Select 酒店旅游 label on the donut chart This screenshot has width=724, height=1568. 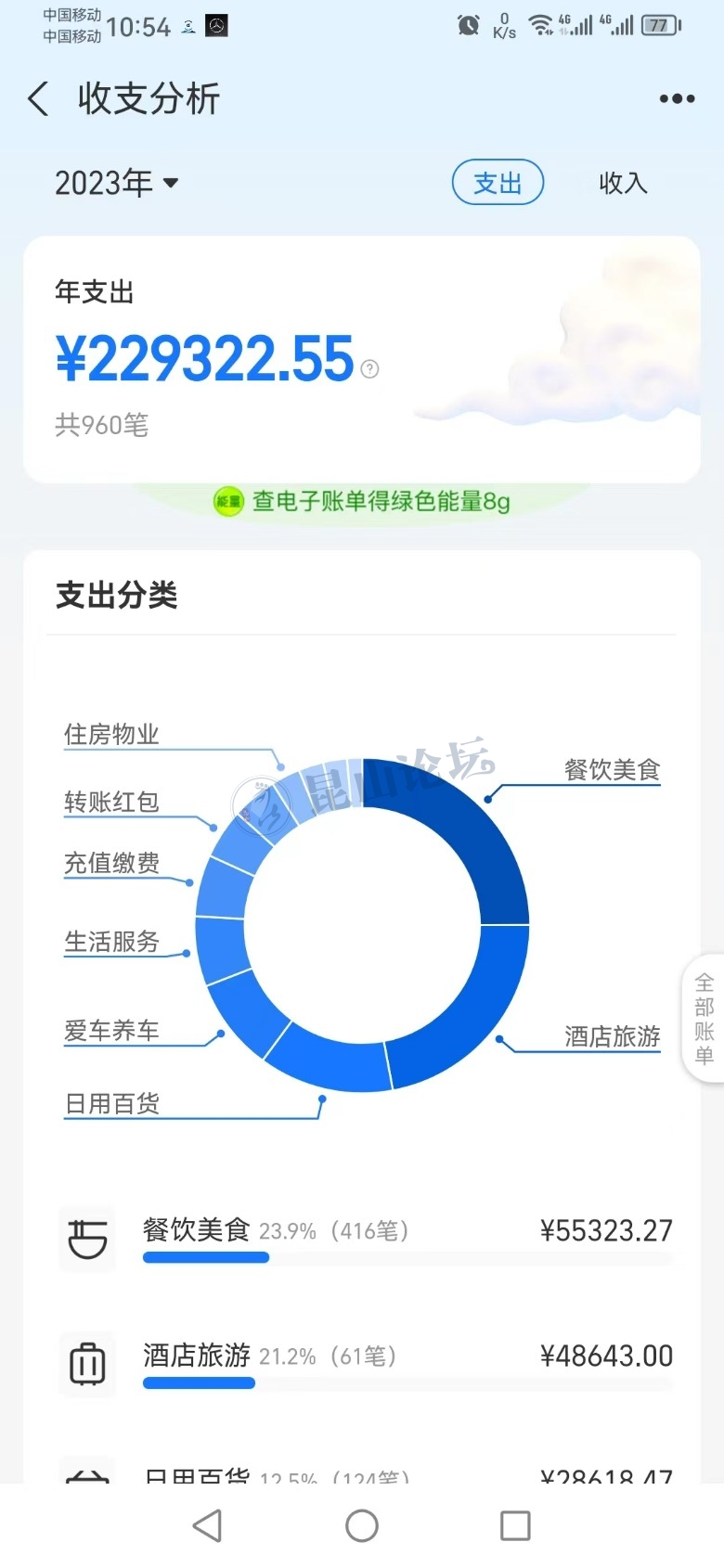pos(612,1035)
